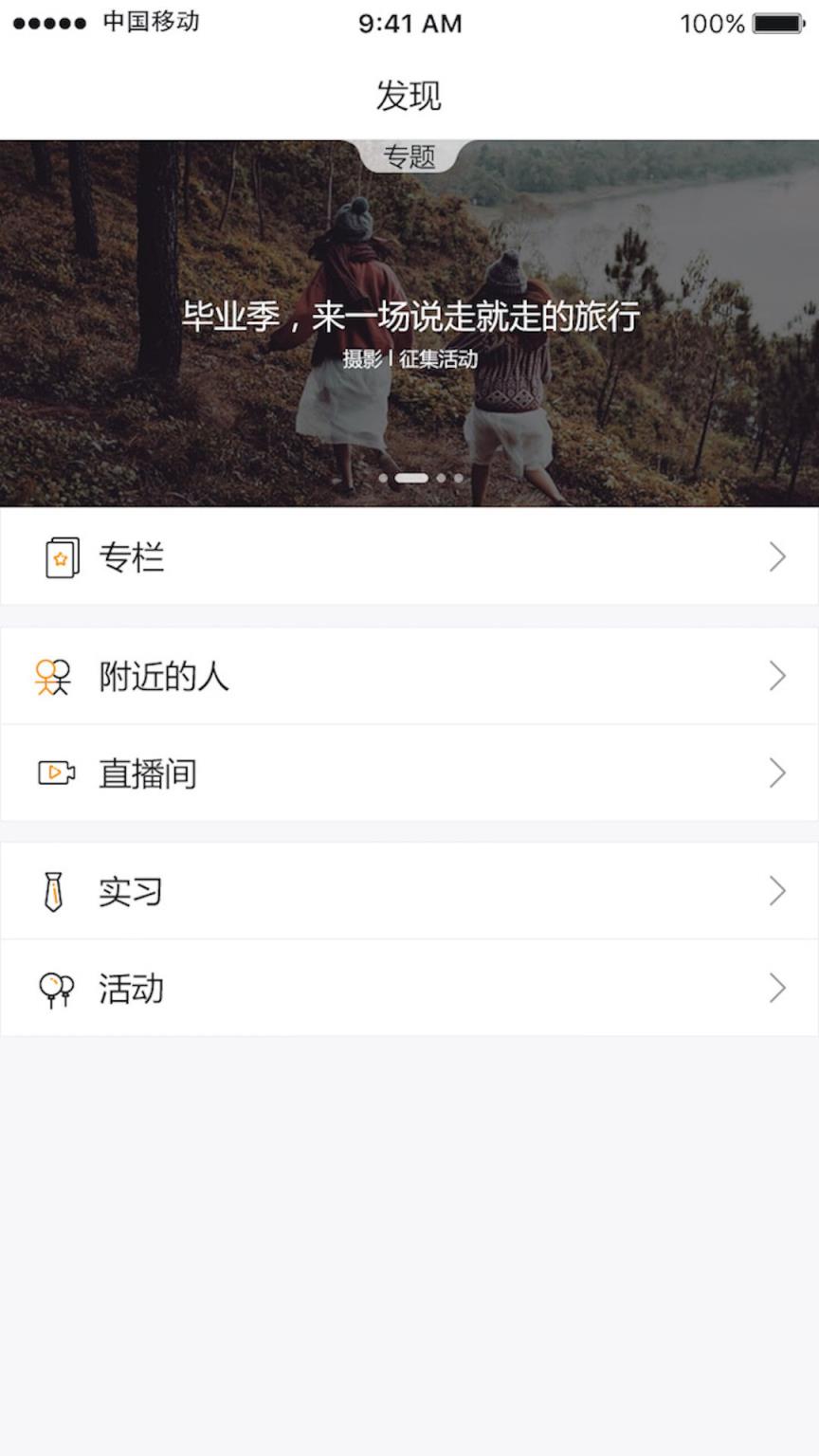Click the 摄影 | 征集活动 subtitle
This screenshot has width=819, height=1456.
tap(409, 358)
